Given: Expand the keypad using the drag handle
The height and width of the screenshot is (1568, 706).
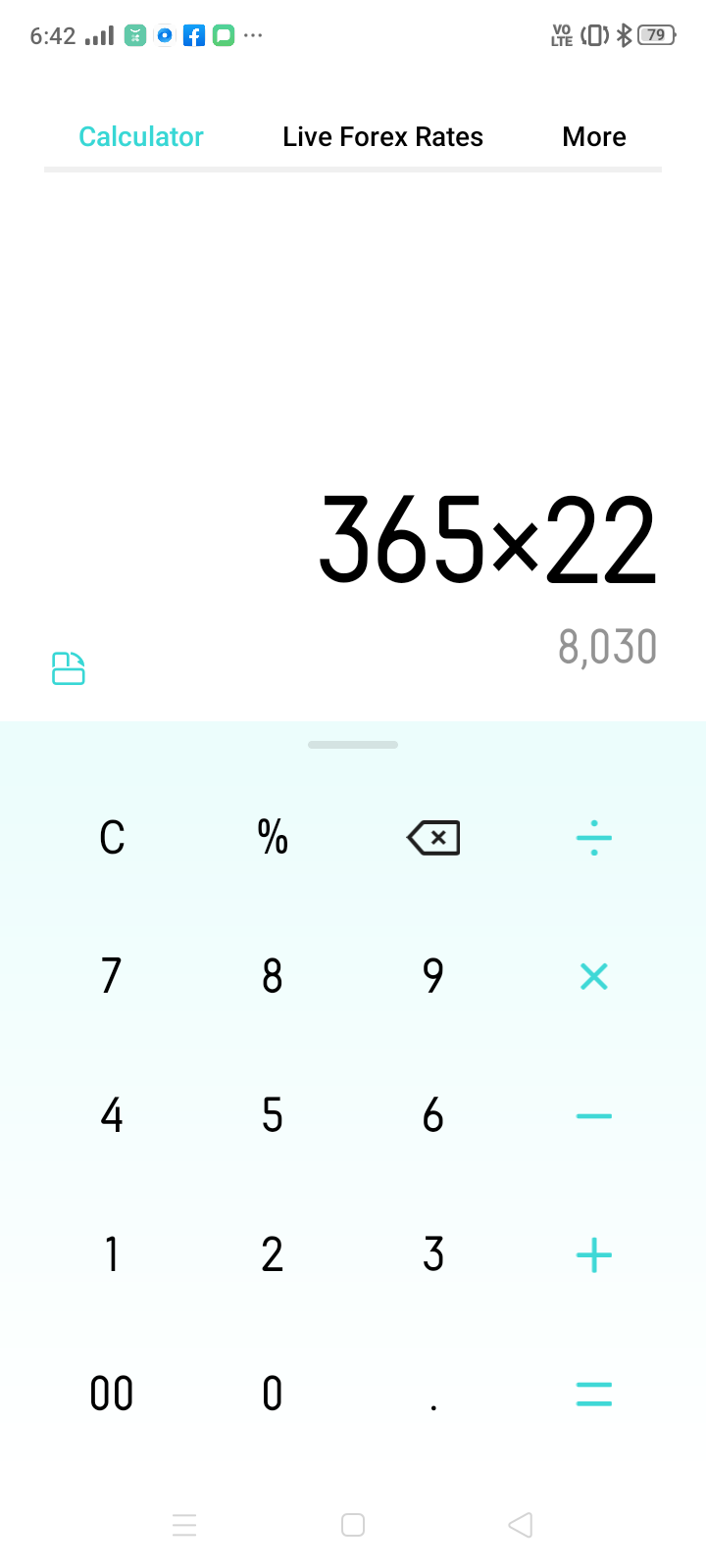Looking at the screenshot, I should point(353,745).
